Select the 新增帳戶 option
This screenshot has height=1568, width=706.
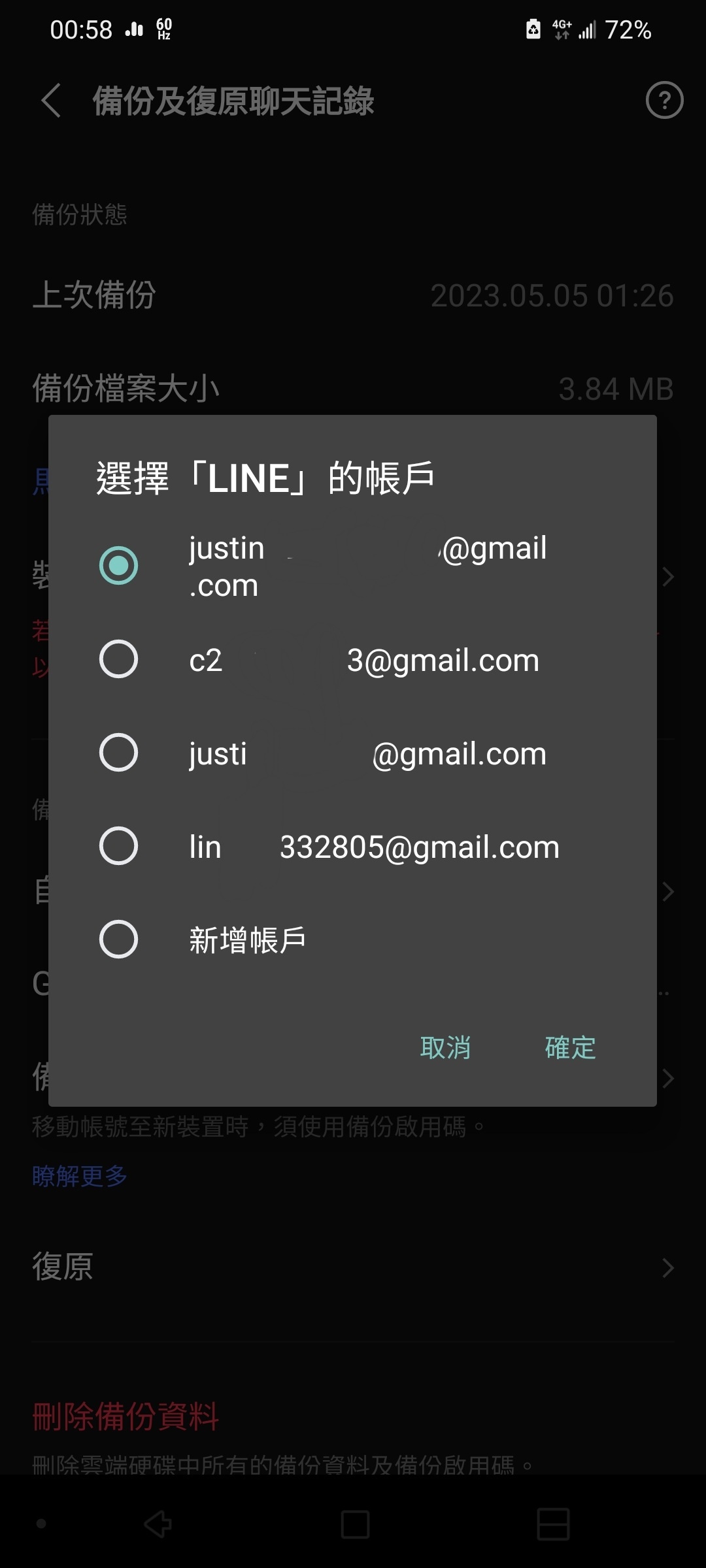coord(118,939)
